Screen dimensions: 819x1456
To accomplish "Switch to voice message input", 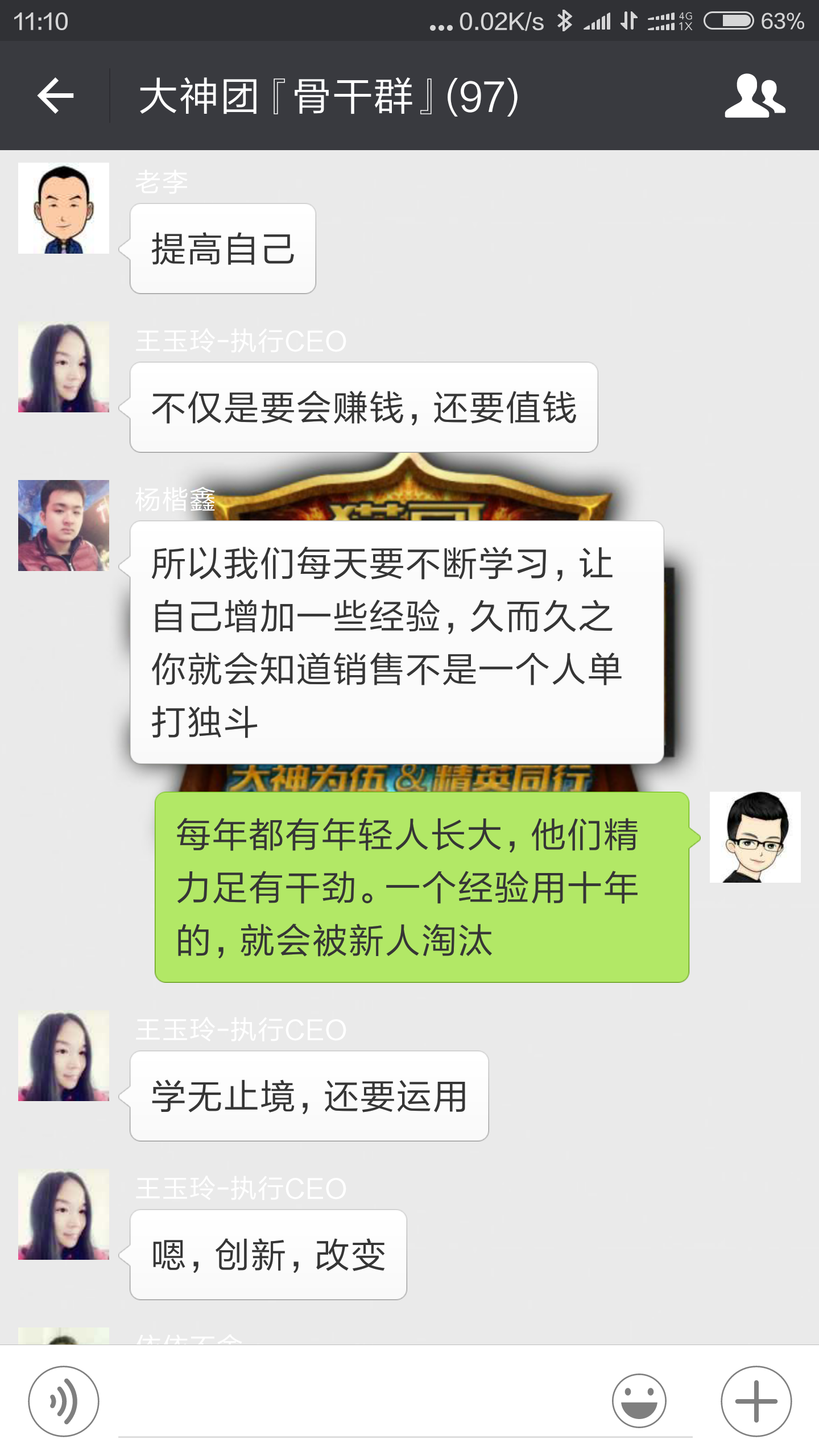I will tap(64, 1401).
